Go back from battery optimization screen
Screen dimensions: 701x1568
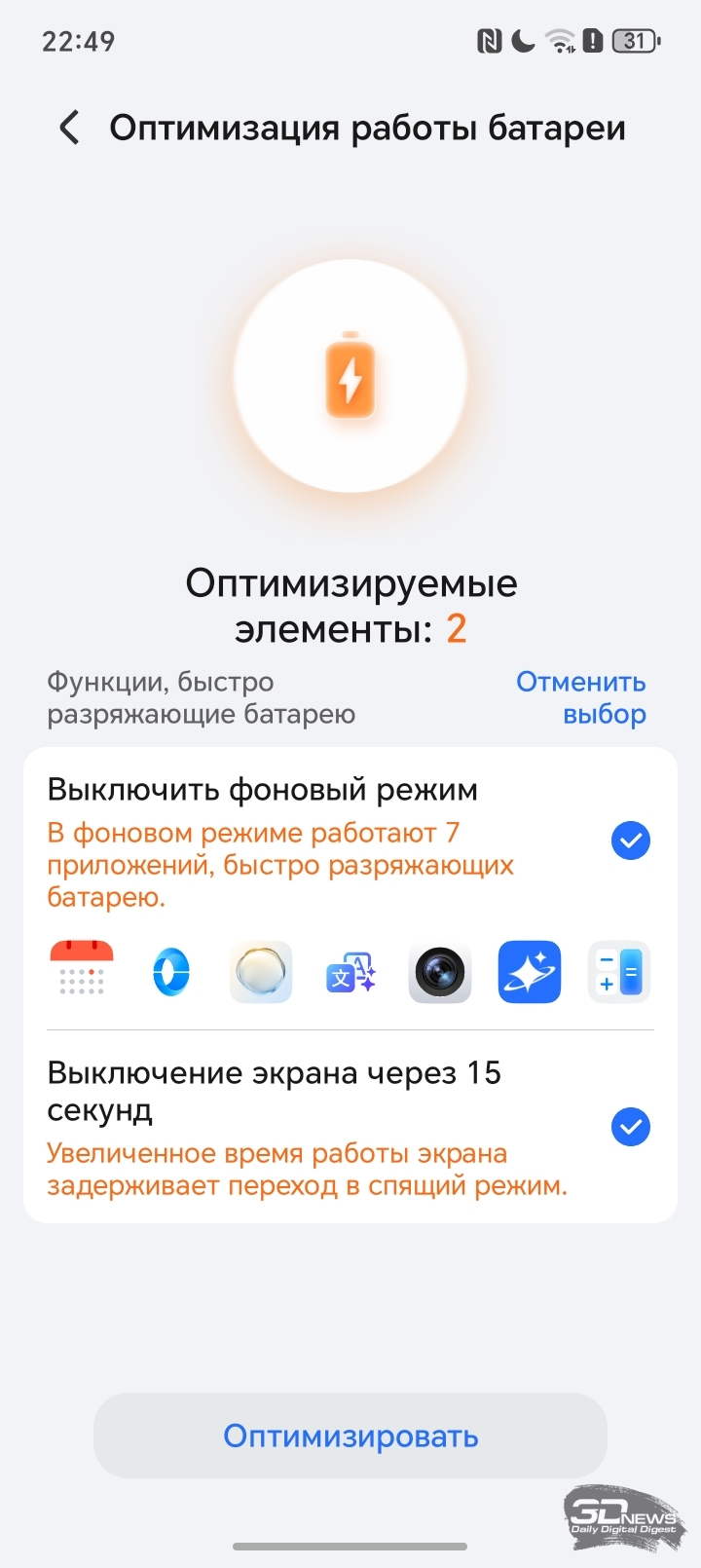[69, 128]
